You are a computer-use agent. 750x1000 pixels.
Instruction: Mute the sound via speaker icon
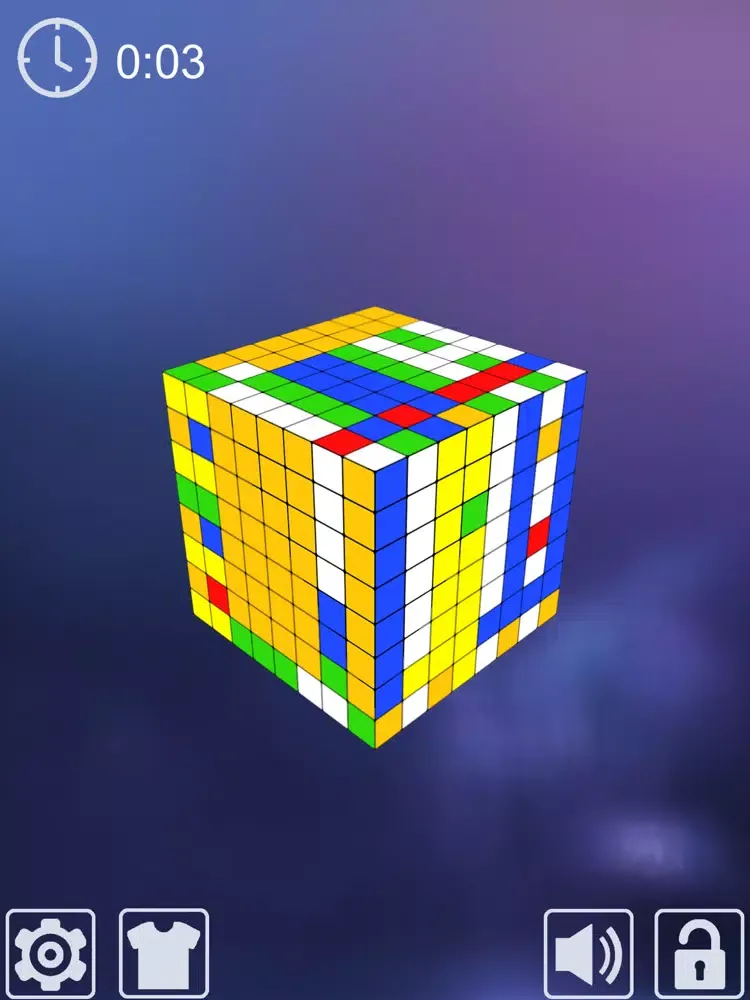point(588,953)
